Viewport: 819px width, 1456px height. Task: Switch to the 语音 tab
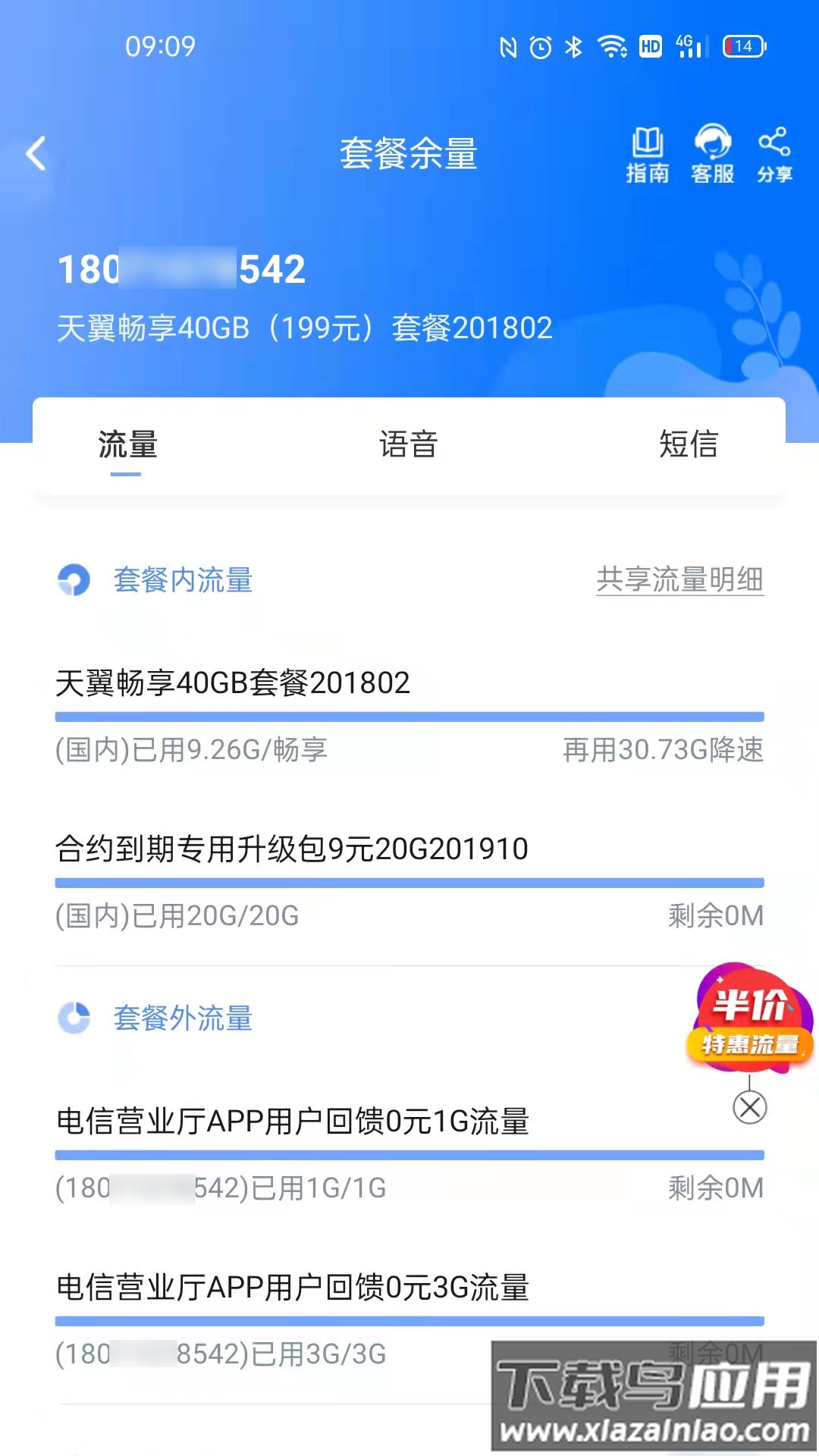click(408, 447)
